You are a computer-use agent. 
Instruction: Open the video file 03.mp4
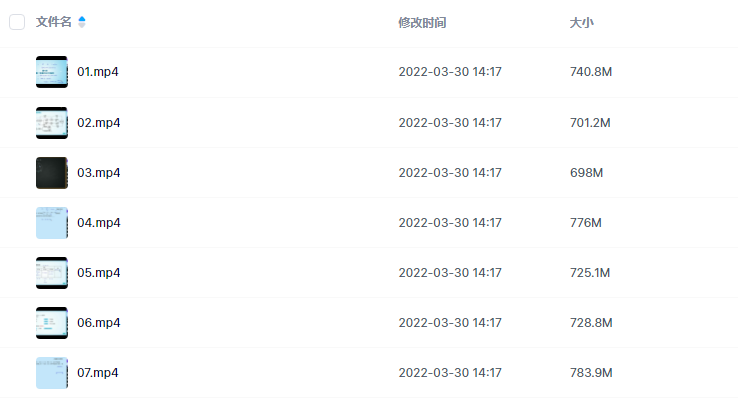click(98, 173)
